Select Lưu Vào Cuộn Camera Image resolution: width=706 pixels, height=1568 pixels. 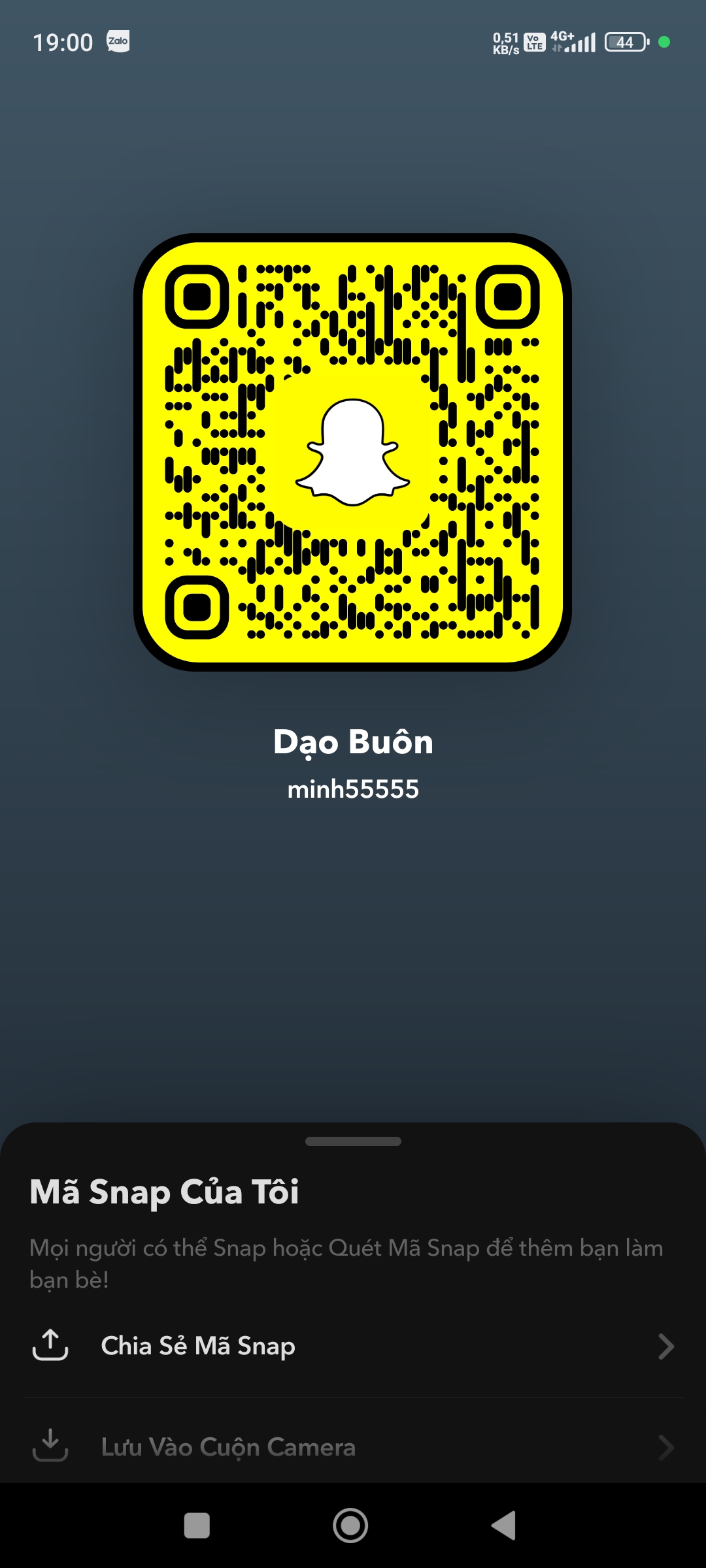click(353, 1446)
